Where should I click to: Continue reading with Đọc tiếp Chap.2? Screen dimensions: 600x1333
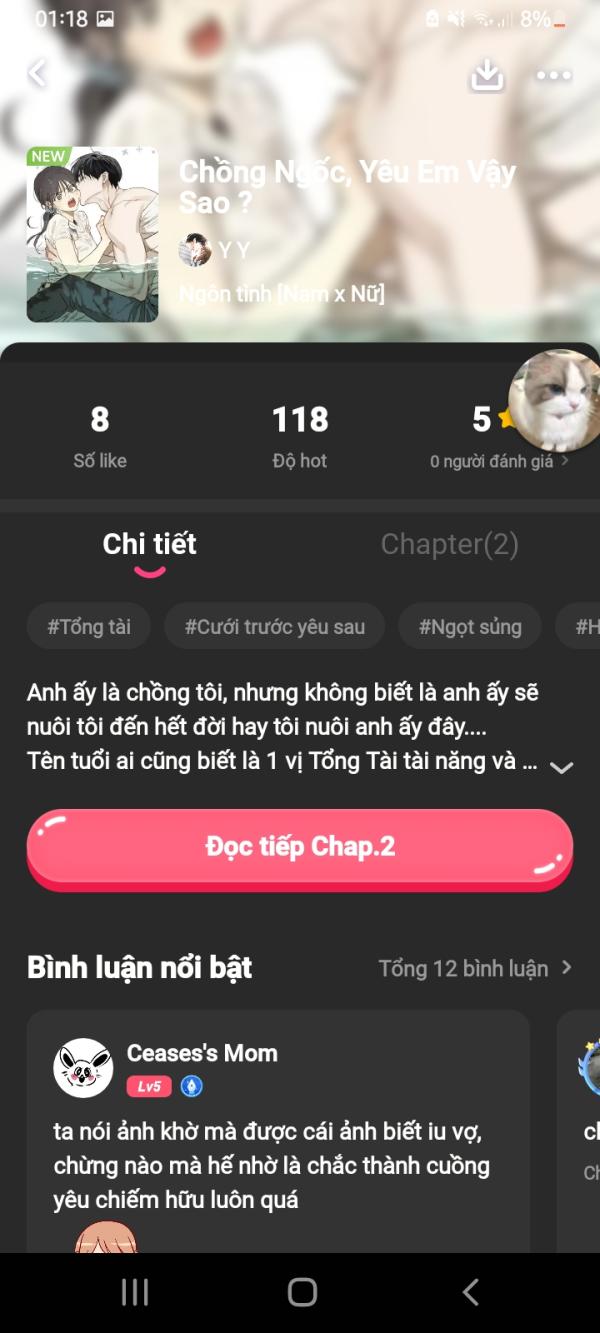pyautogui.click(x=300, y=847)
